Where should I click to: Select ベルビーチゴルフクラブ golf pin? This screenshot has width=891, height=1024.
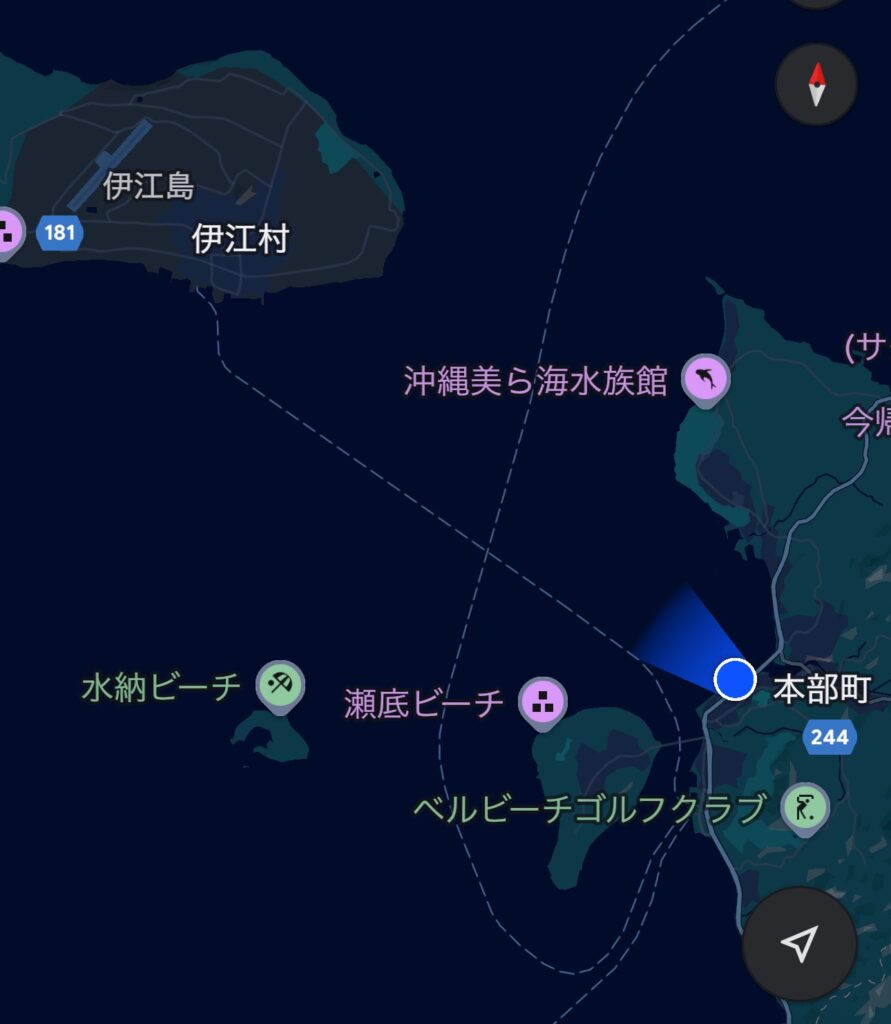804,807
